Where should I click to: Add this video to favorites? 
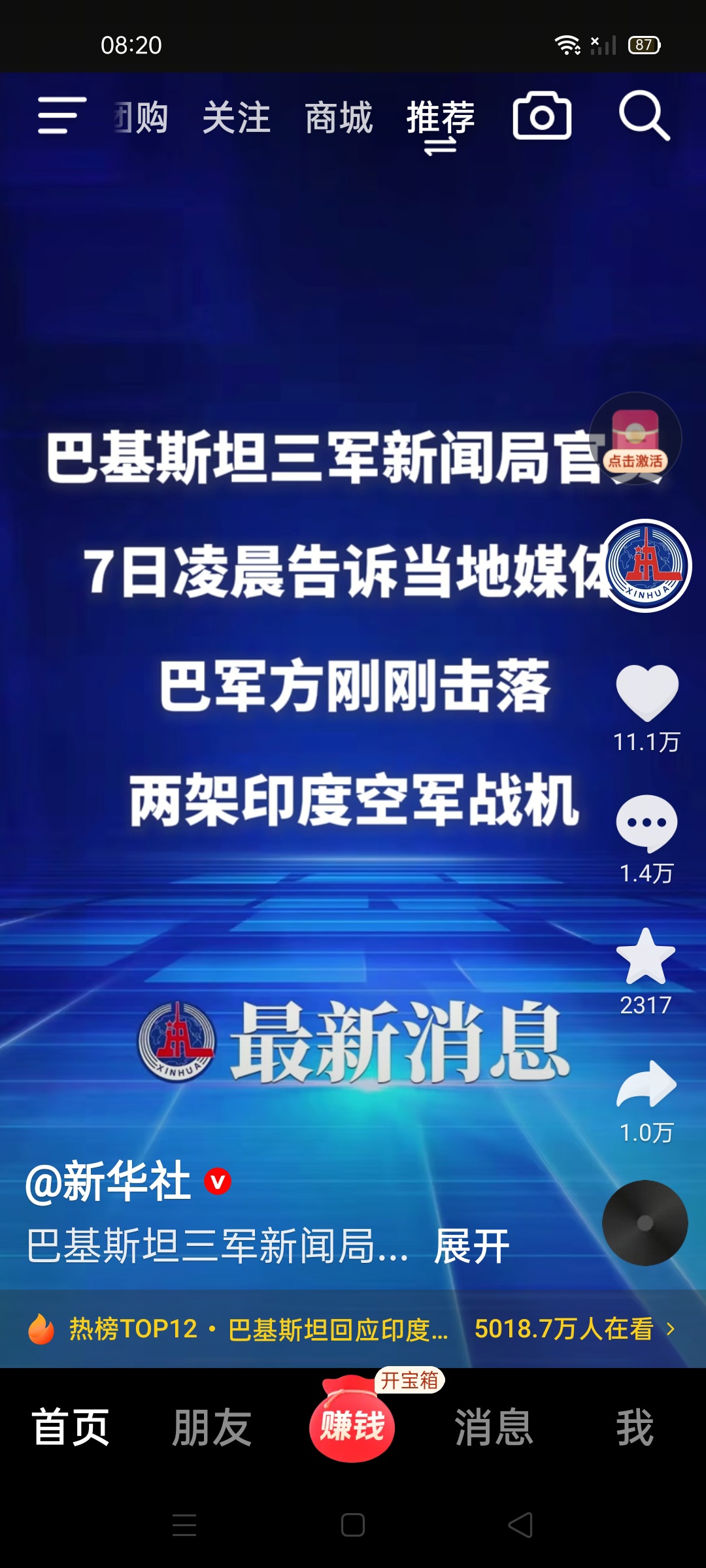(646, 956)
